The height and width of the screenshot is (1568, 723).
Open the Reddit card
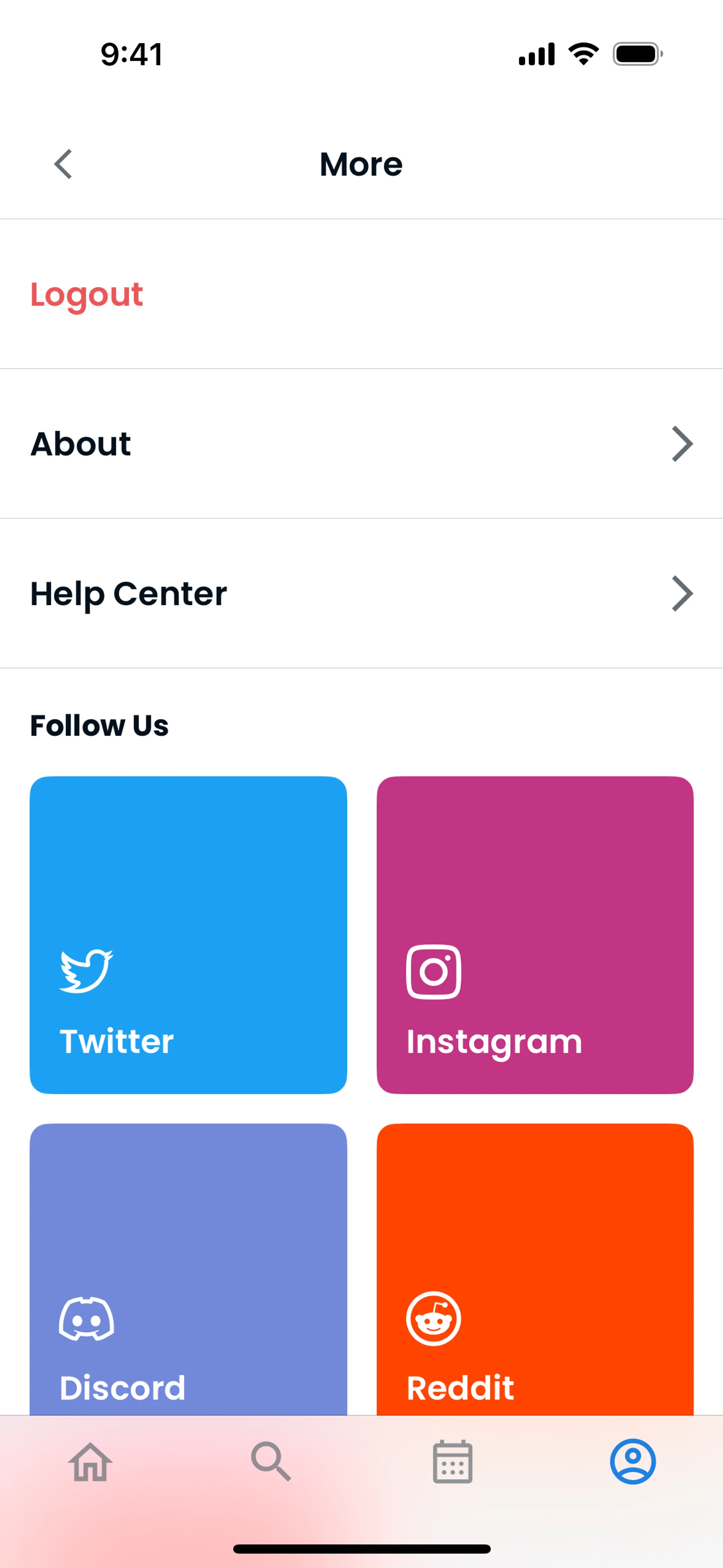coord(535,1269)
